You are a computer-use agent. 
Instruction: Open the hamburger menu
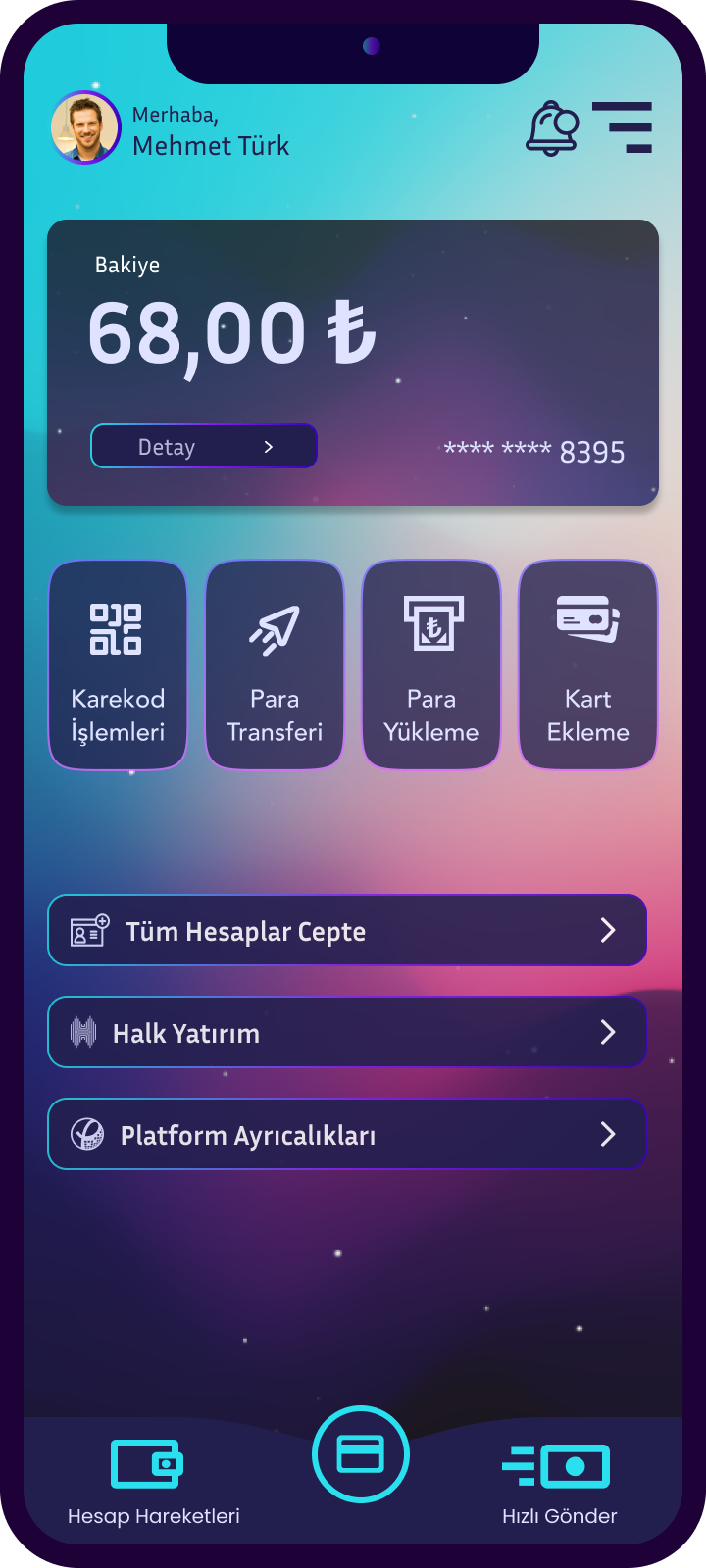(x=623, y=127)
